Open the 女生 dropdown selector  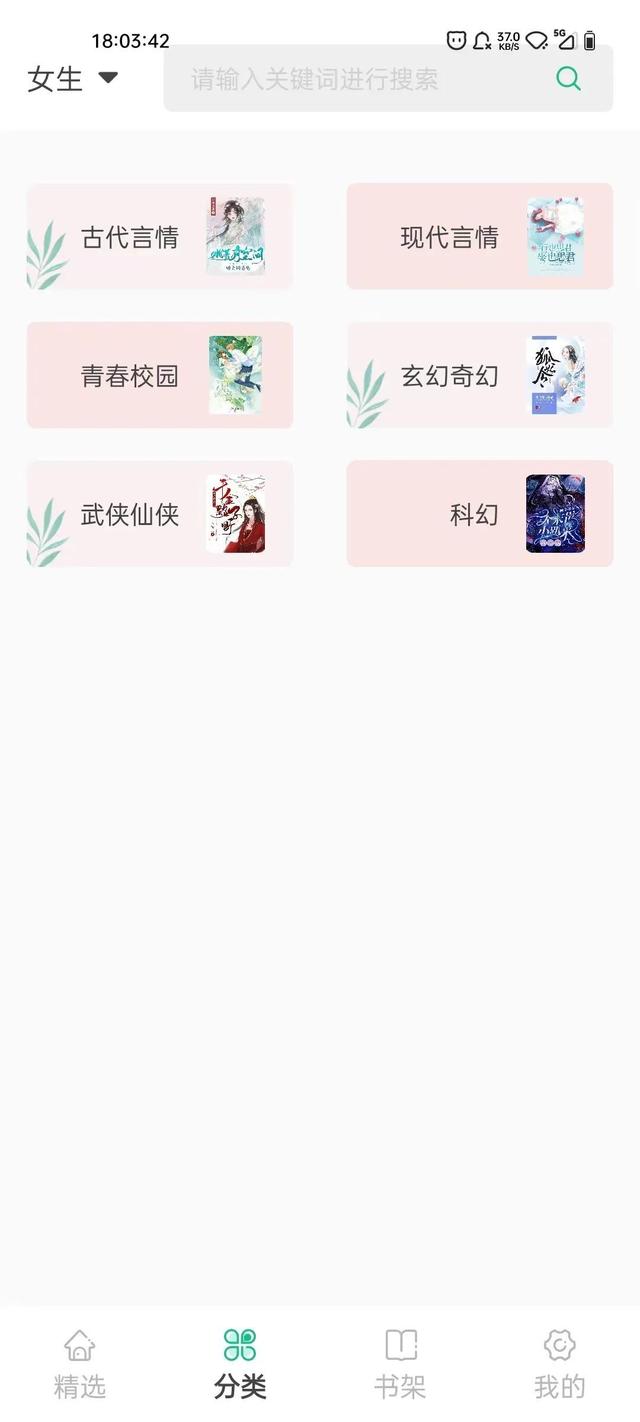click(73, 78)
